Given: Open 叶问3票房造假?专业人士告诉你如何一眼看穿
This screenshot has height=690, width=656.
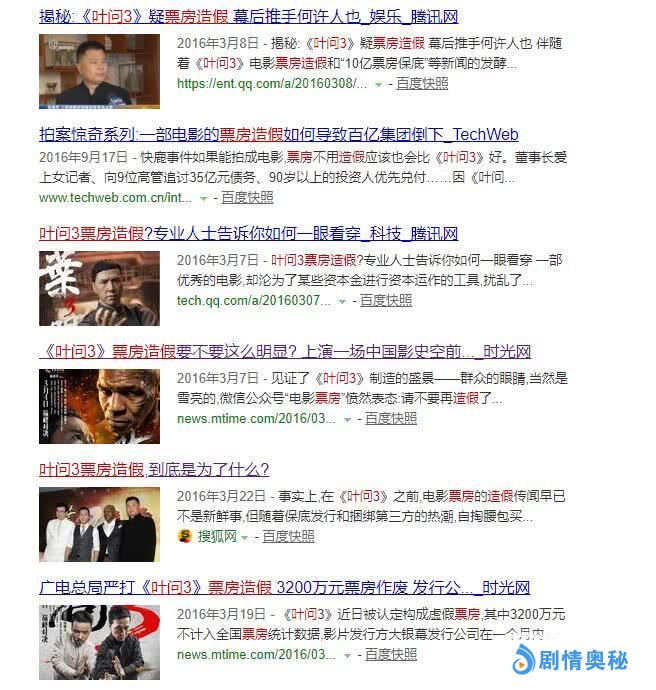Looking at the screenshot, I should click(x=248, y=233).
